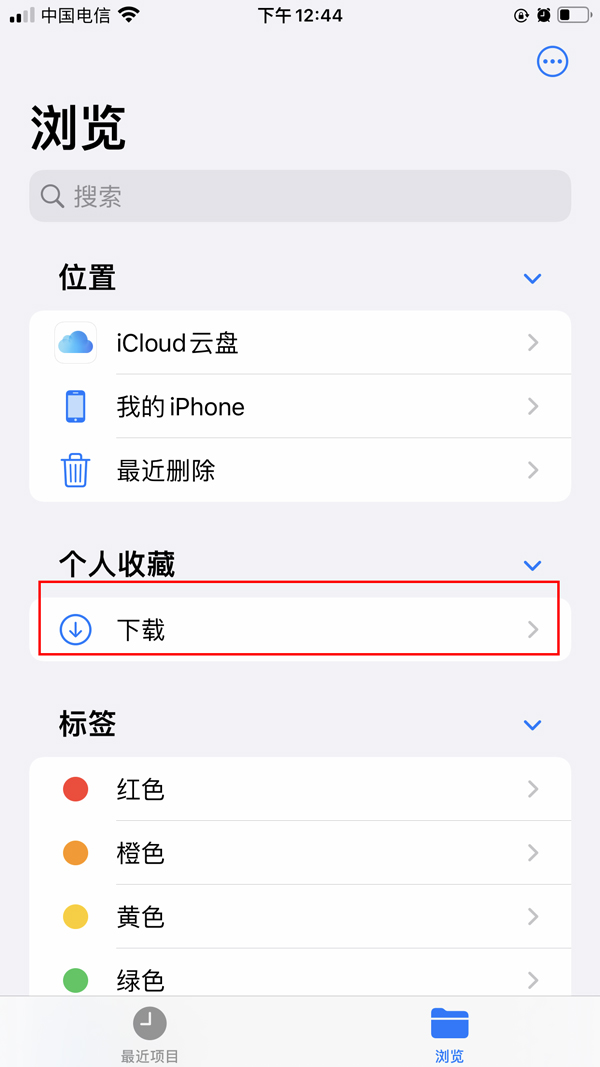Collapse the 位置 section
This screenshot has height=1067, width=600.
[532, 278]
